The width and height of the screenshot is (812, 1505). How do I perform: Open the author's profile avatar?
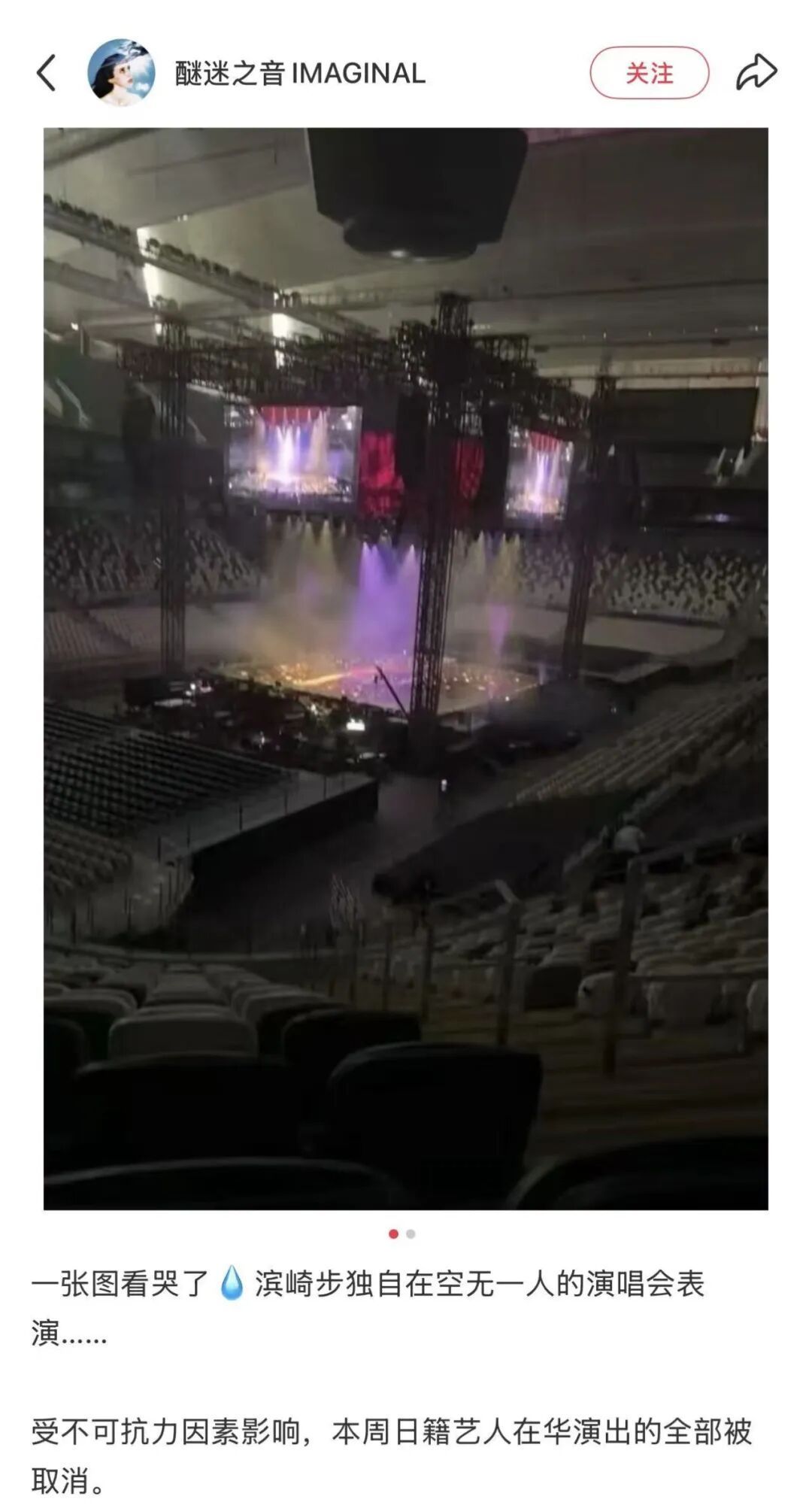tap(121, 73)
